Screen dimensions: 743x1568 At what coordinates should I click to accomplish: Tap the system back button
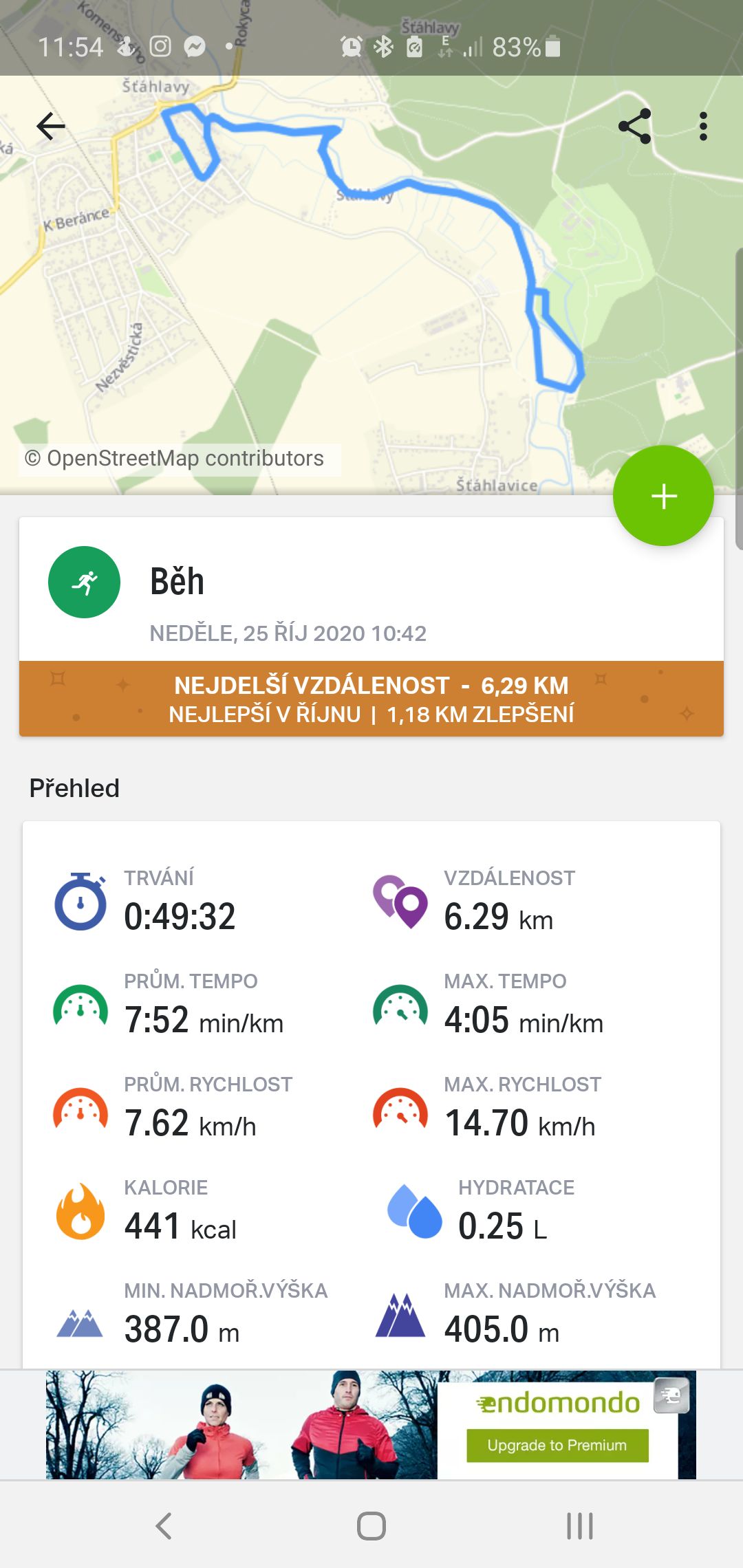[x=164, y=1525]
